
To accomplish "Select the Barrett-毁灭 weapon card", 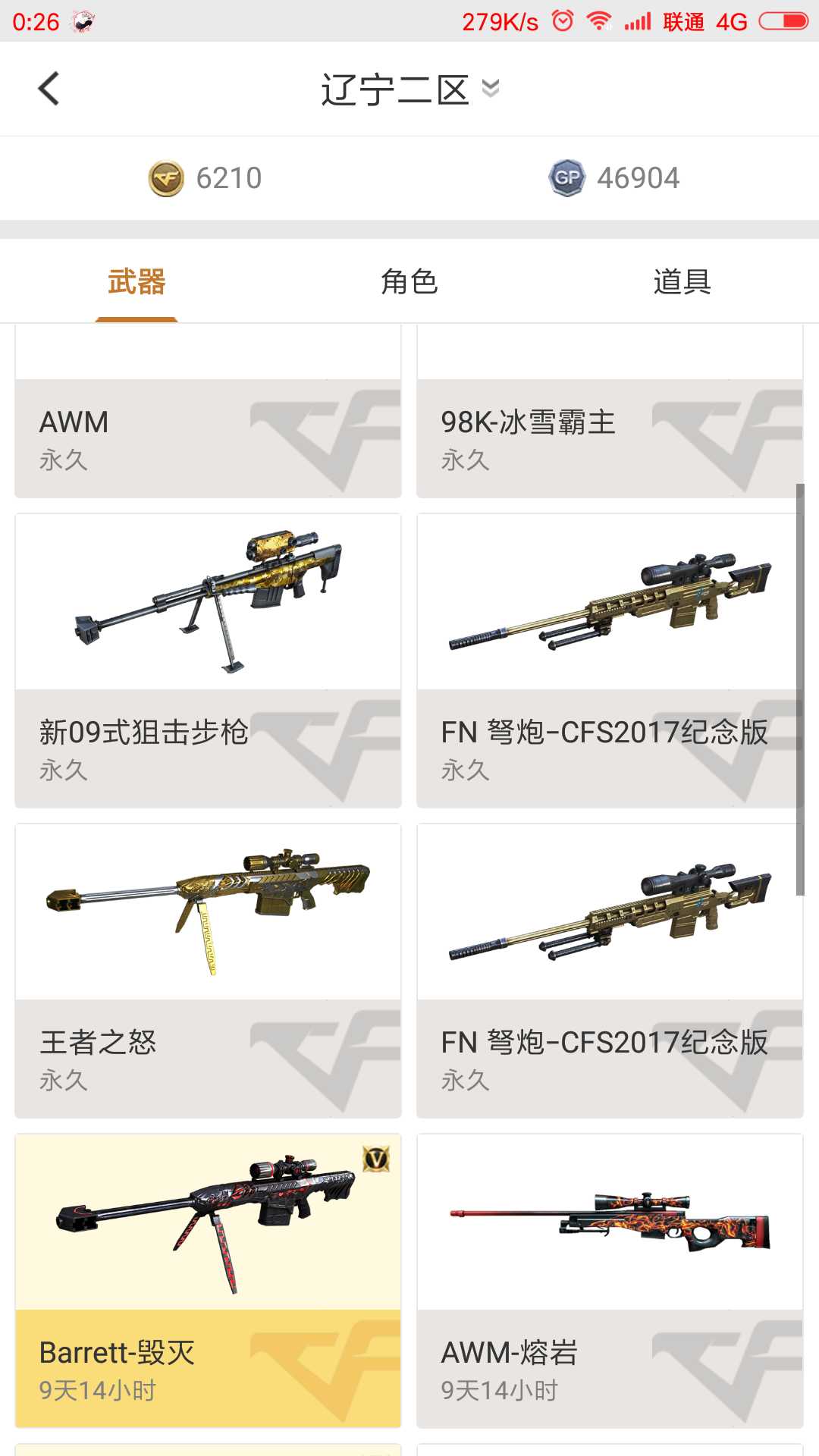I will (208, 1281).
